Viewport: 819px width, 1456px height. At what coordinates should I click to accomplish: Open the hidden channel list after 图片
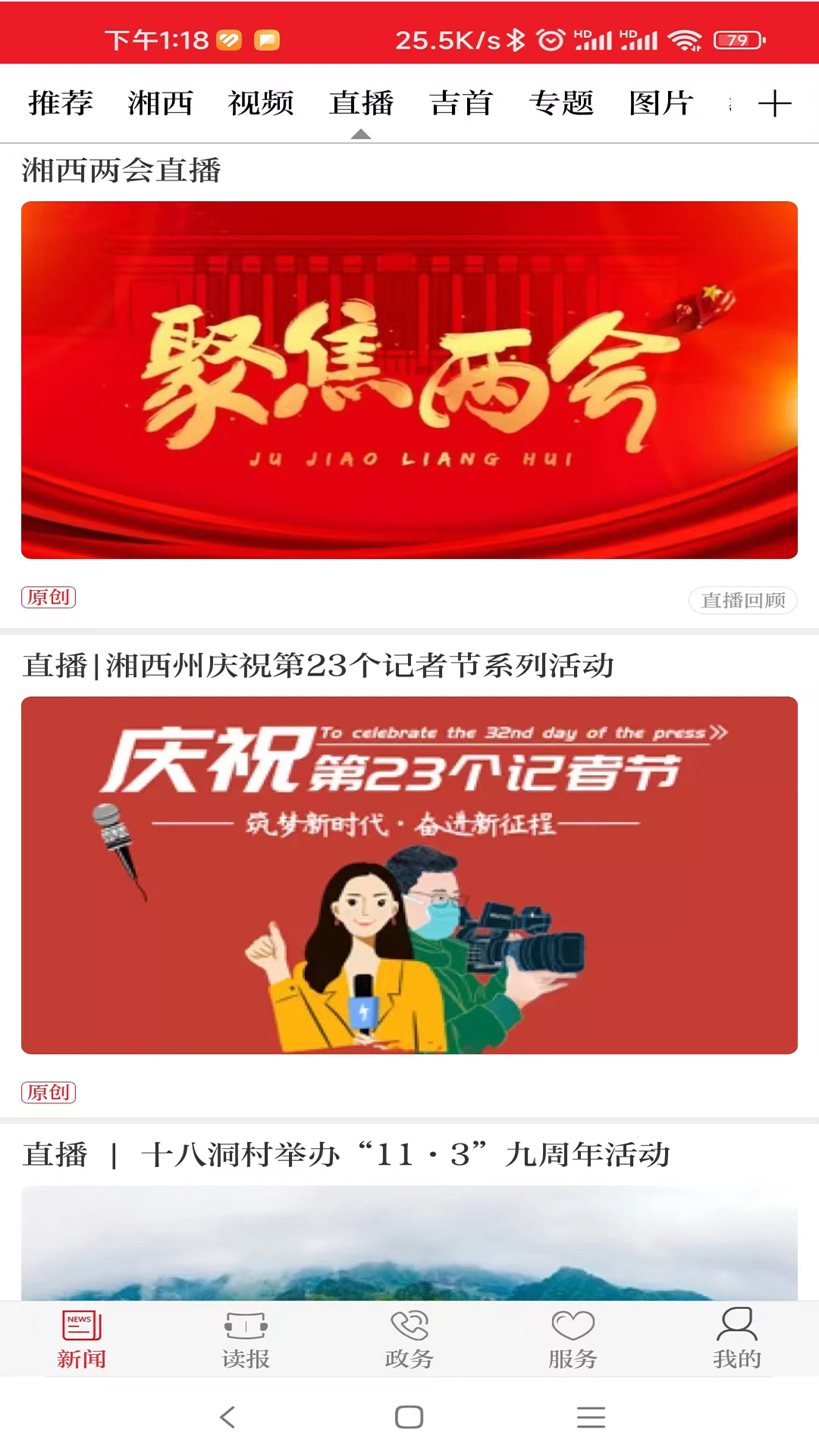(x=731, y=103)
